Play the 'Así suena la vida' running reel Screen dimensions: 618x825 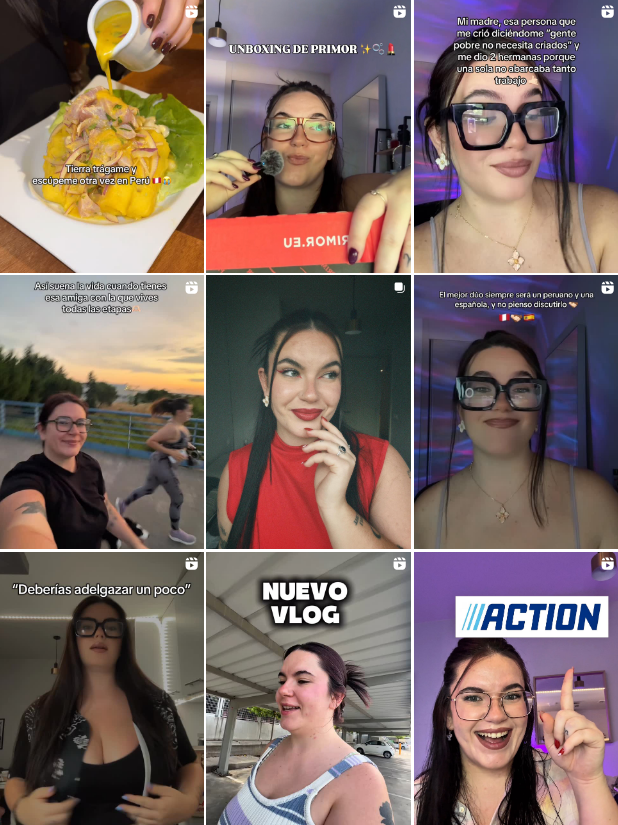[102, 412]
